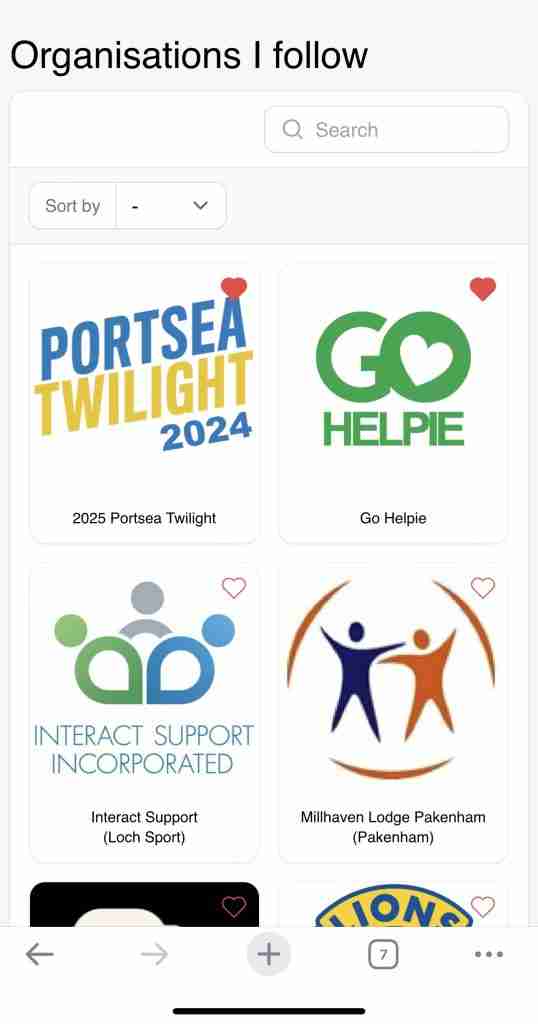This screenshot has width=538, height=1024.
Task: Go back with the browser back arrow
Action: tap(40, 955)
